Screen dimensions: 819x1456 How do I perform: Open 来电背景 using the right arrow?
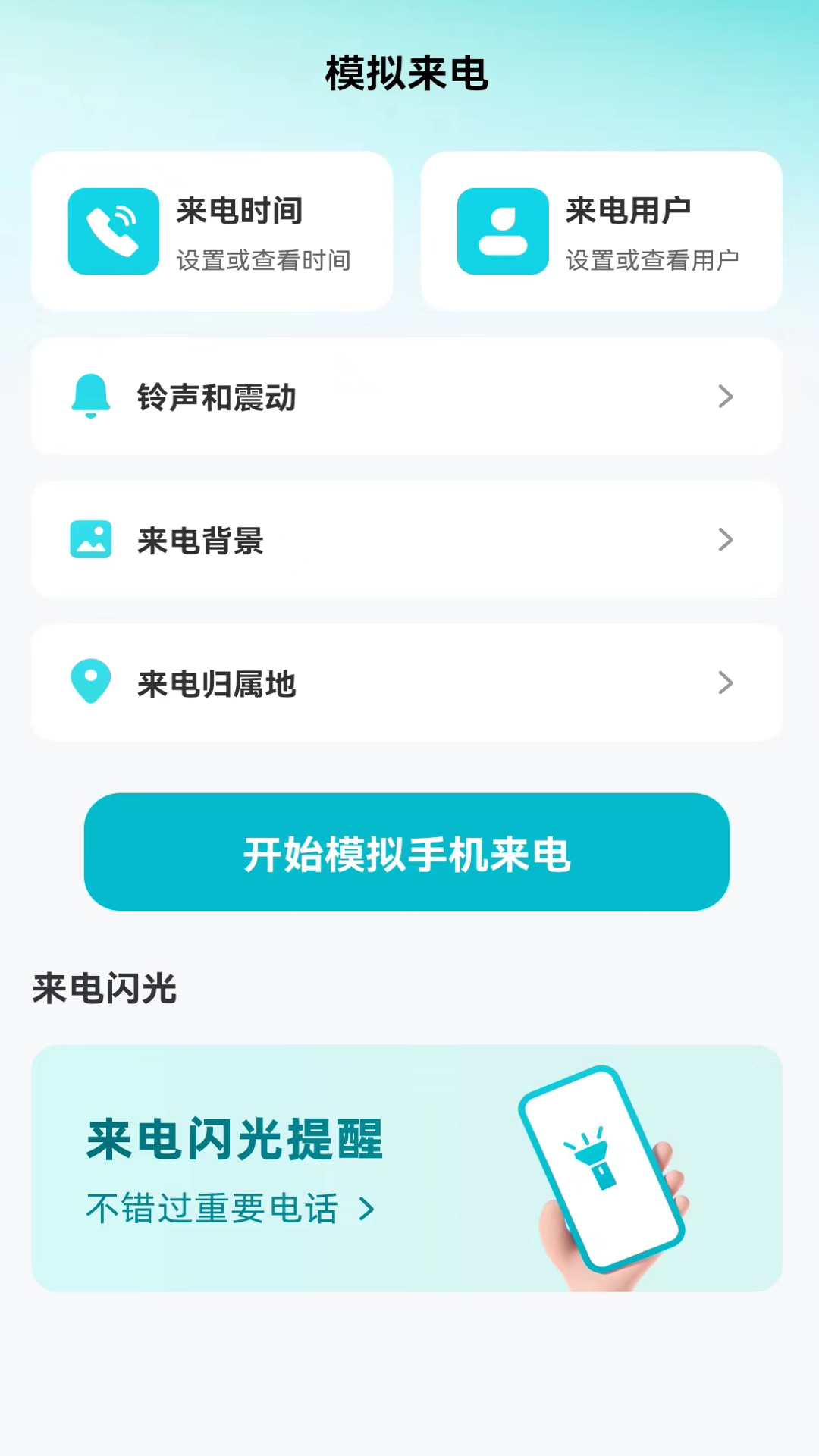[x=726, y=540]
